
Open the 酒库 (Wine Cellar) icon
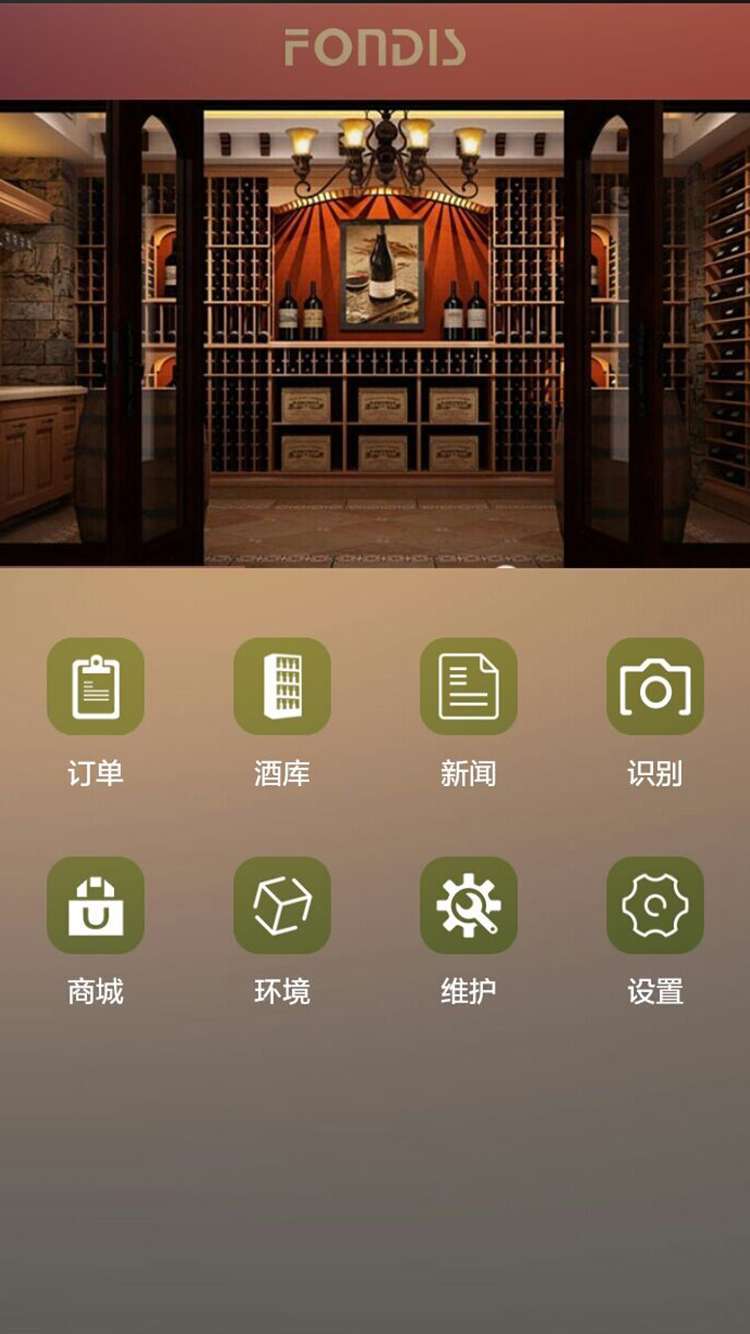282,687
